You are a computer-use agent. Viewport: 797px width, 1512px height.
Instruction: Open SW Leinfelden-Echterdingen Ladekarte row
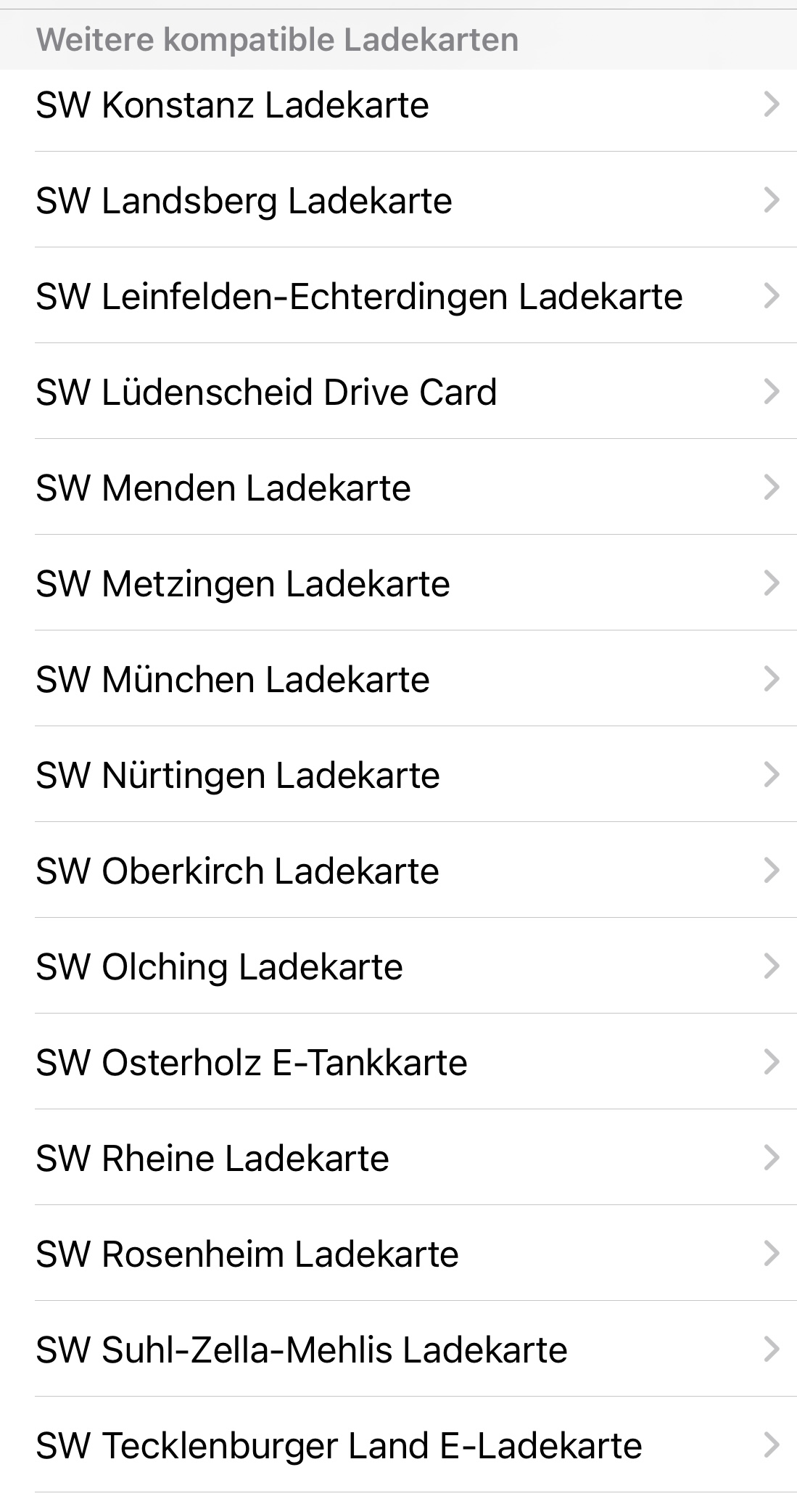pos(398,296)
